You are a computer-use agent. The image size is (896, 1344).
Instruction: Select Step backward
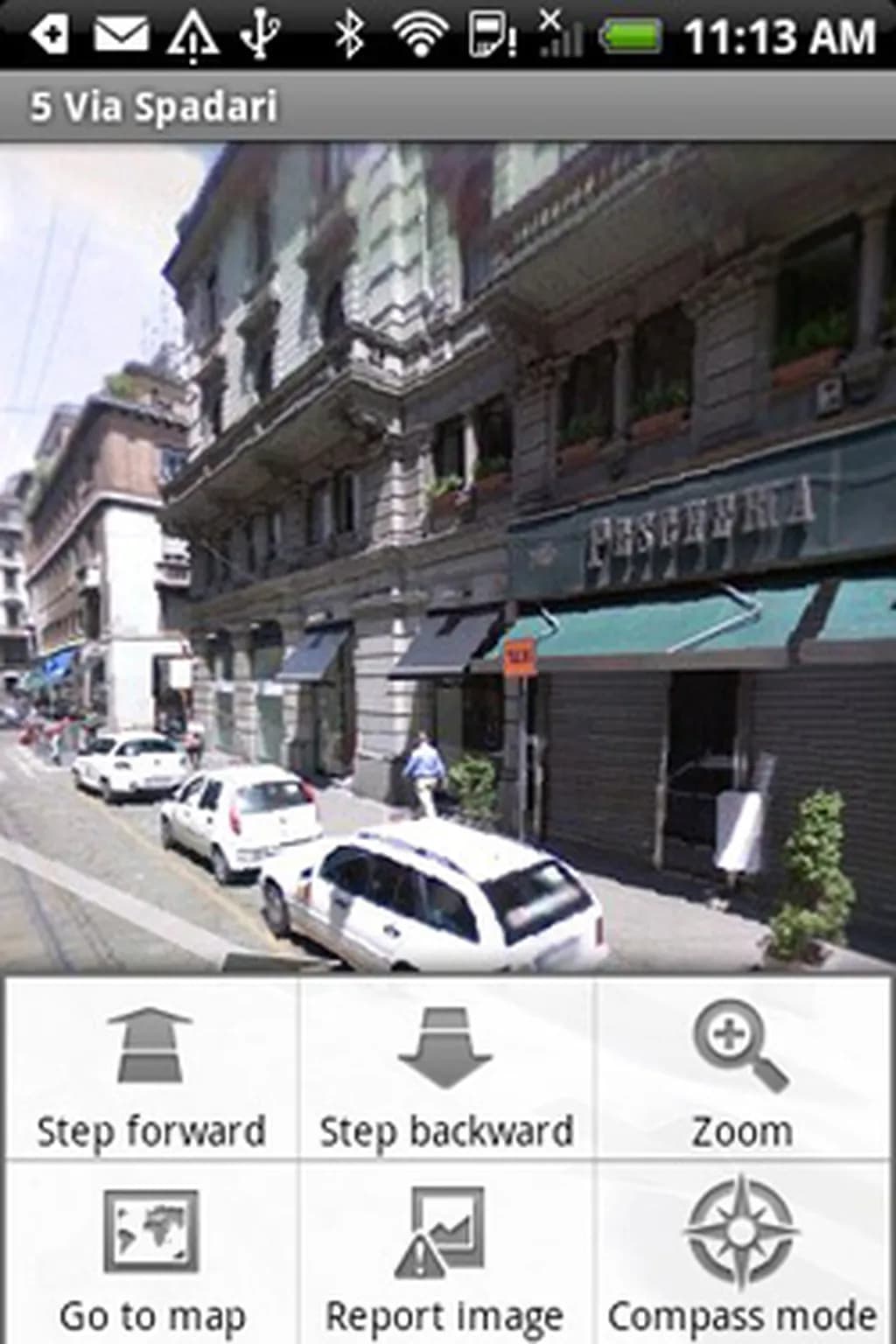446,1072
